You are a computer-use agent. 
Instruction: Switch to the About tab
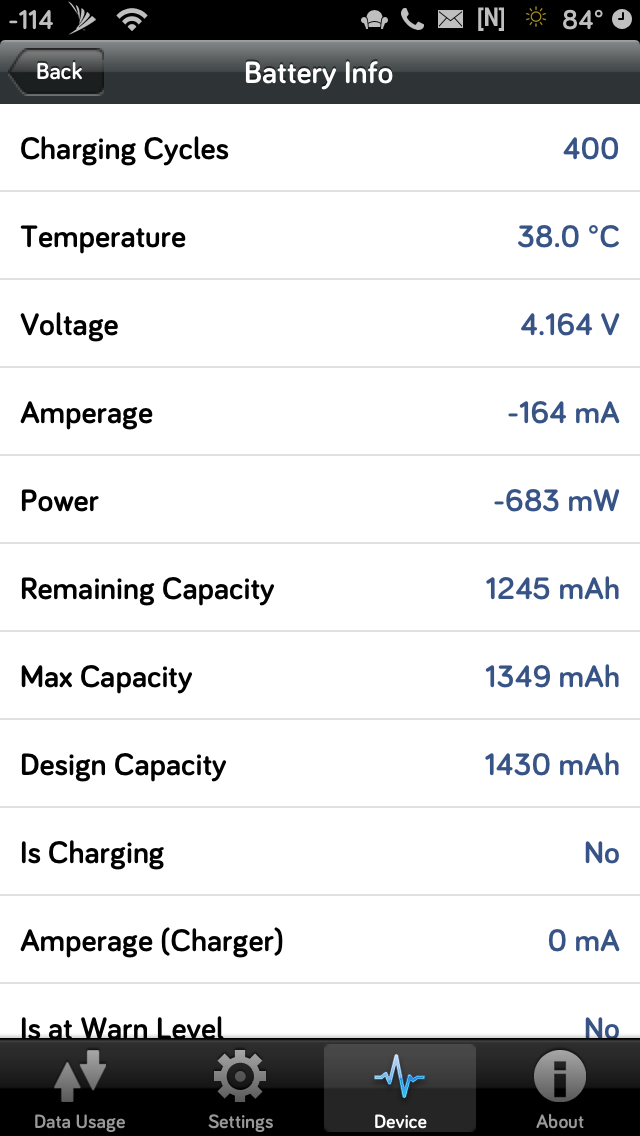point(560,1088)
